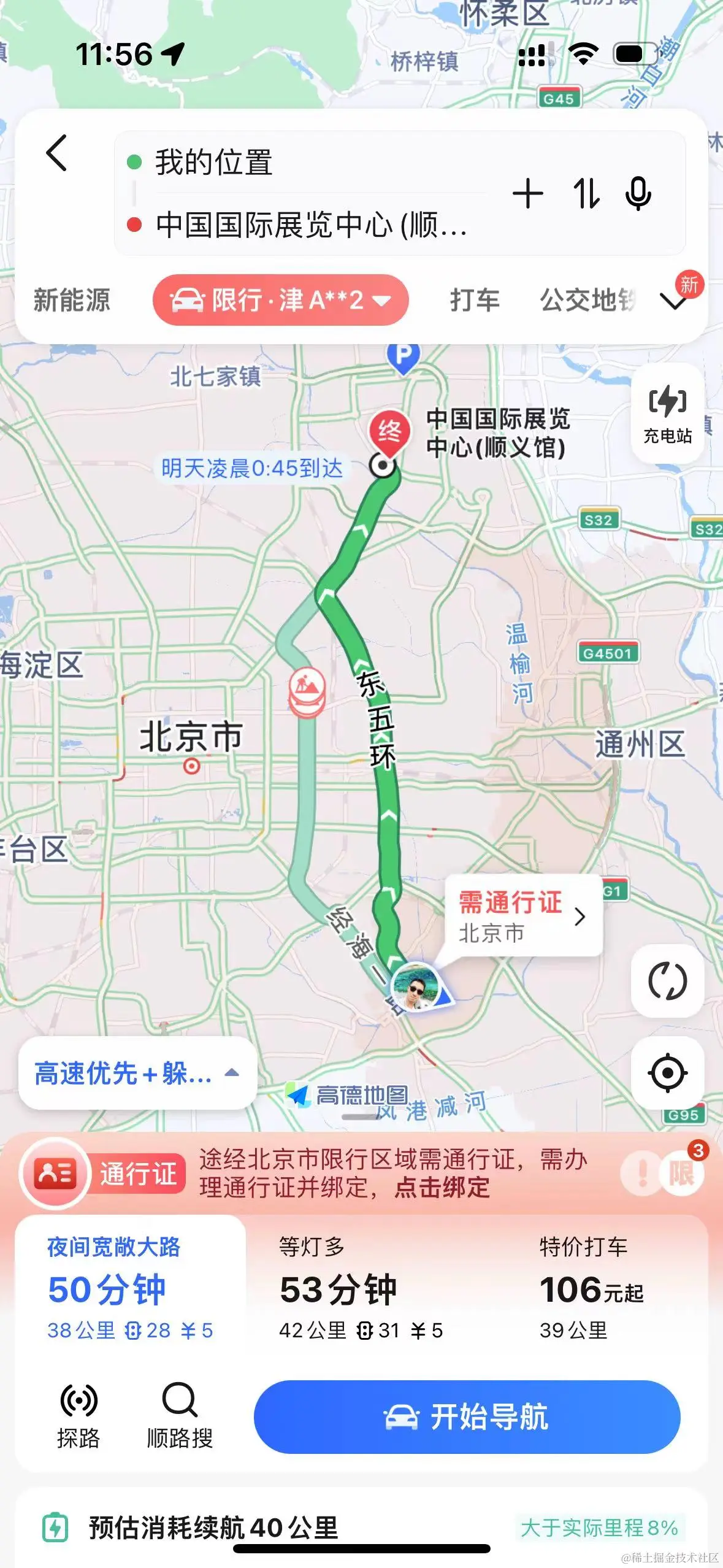Refresh the route
Image resolution: width=723 pixels, height=1568 pixels.
coord(667,981)
